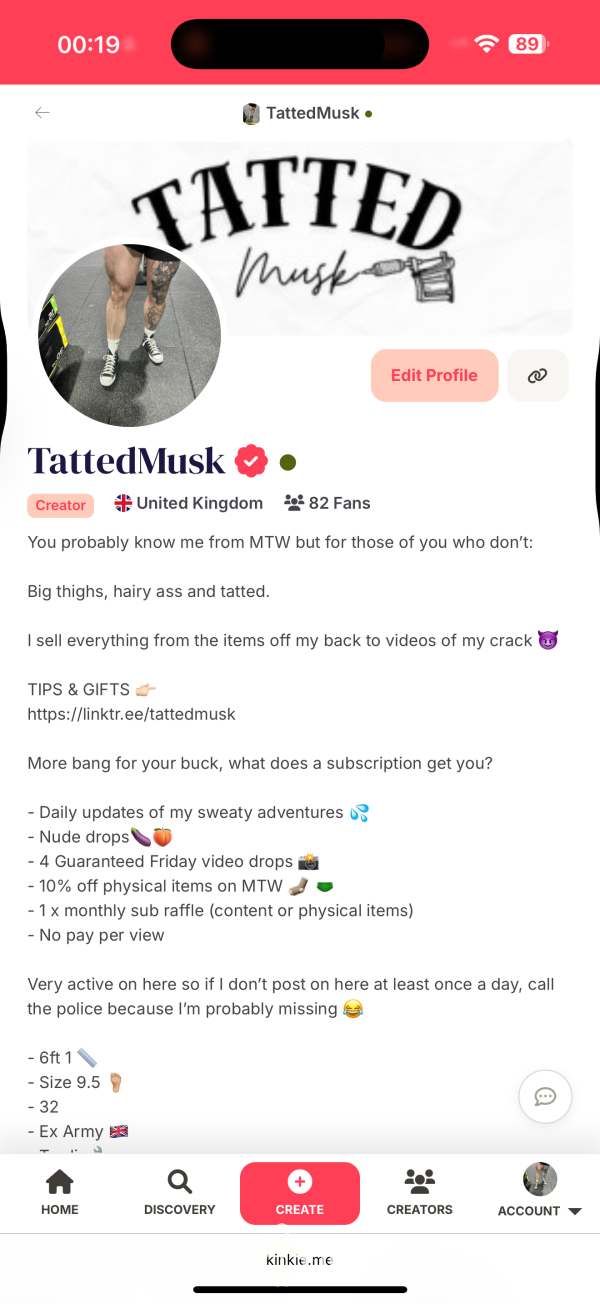
Task: Tap the Edit Profile button
Action: [x=434, y=376]
